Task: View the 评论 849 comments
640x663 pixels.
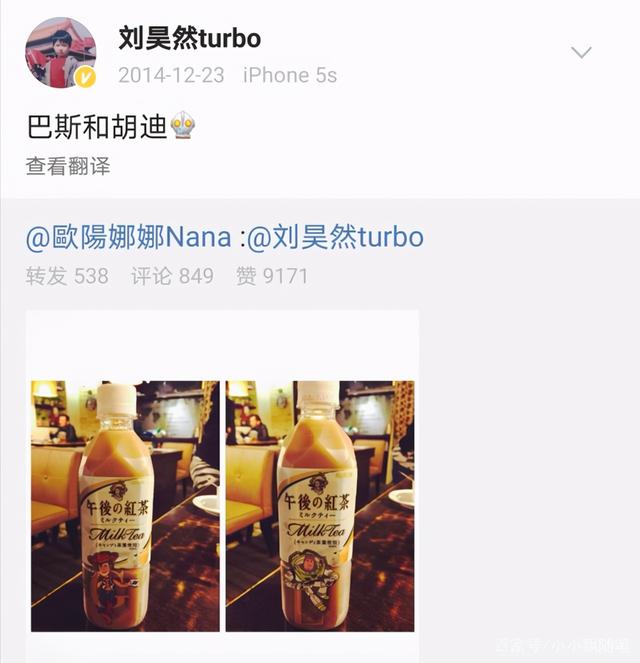Action: point(172,276)
